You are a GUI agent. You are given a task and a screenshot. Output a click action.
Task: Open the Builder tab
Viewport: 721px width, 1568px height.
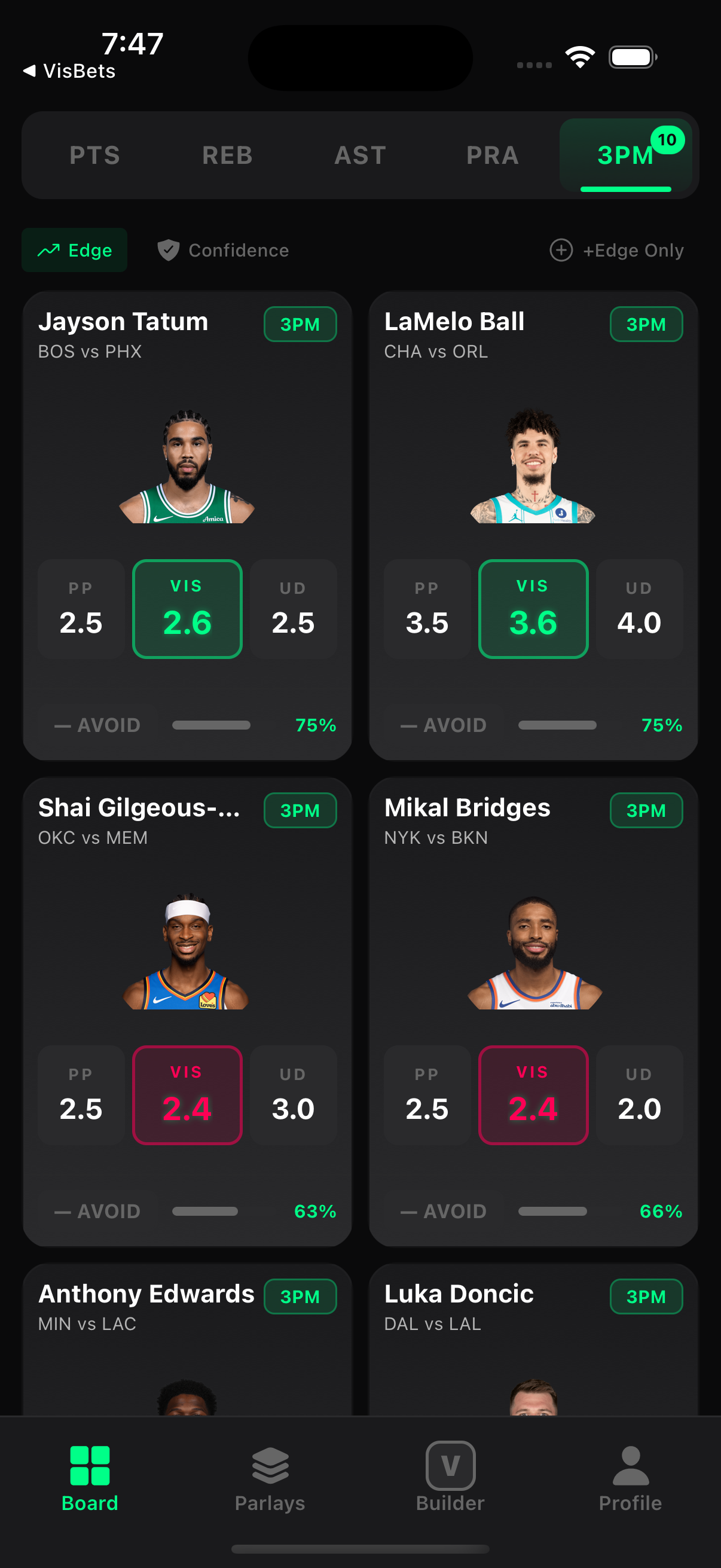[450, 1477]
